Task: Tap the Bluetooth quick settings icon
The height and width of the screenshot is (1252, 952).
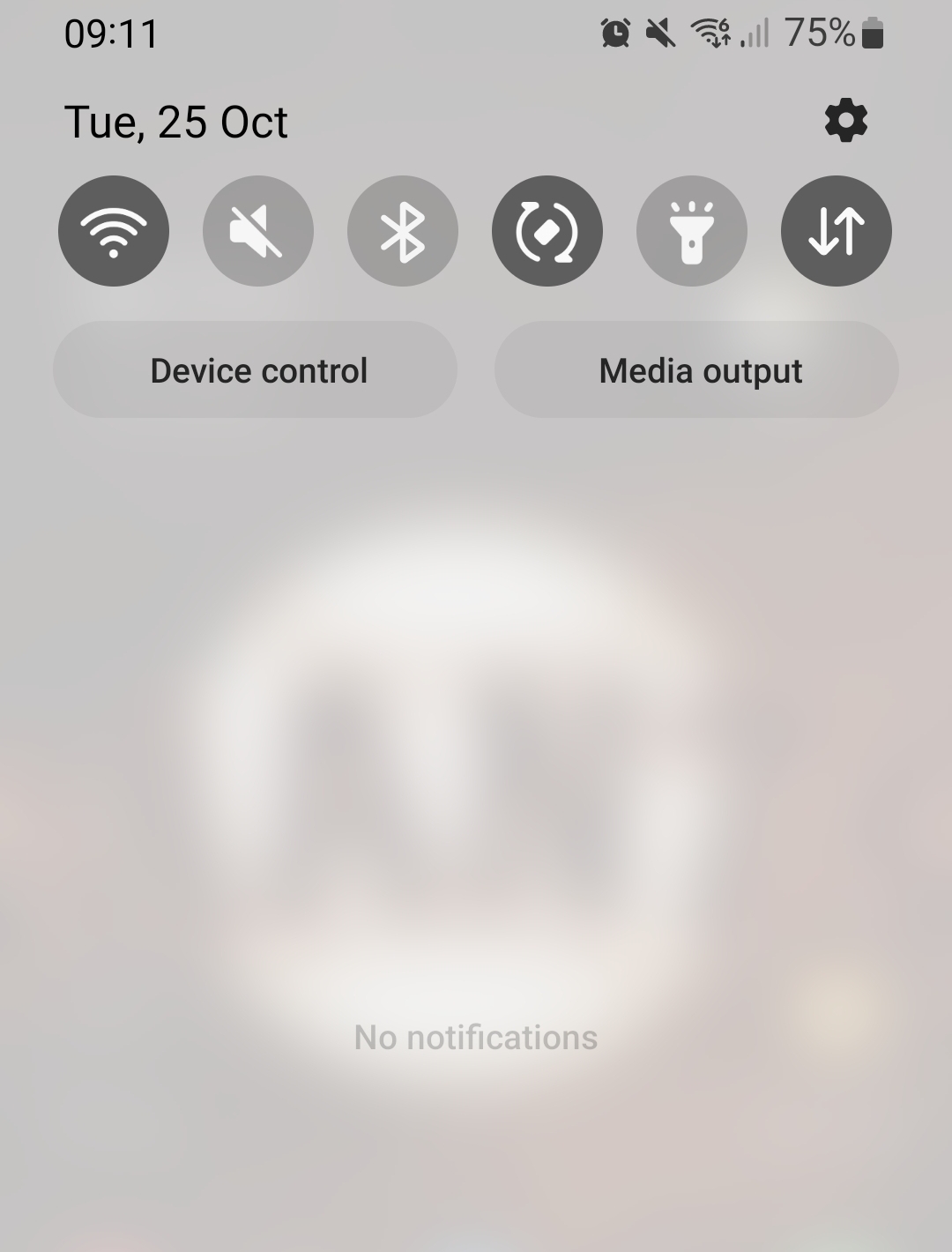Action: coord(402,230)
